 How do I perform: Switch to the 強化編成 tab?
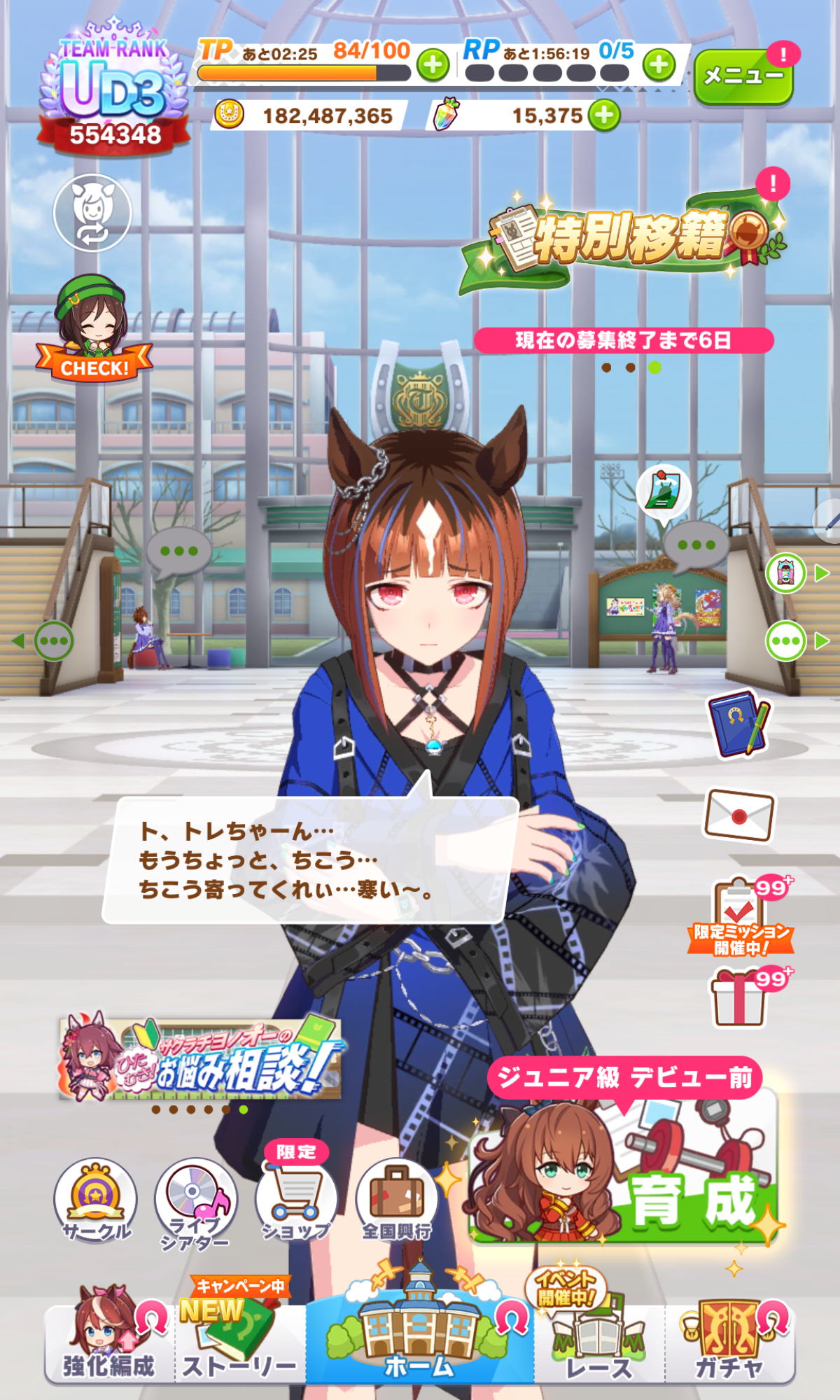coord(108,1340)
